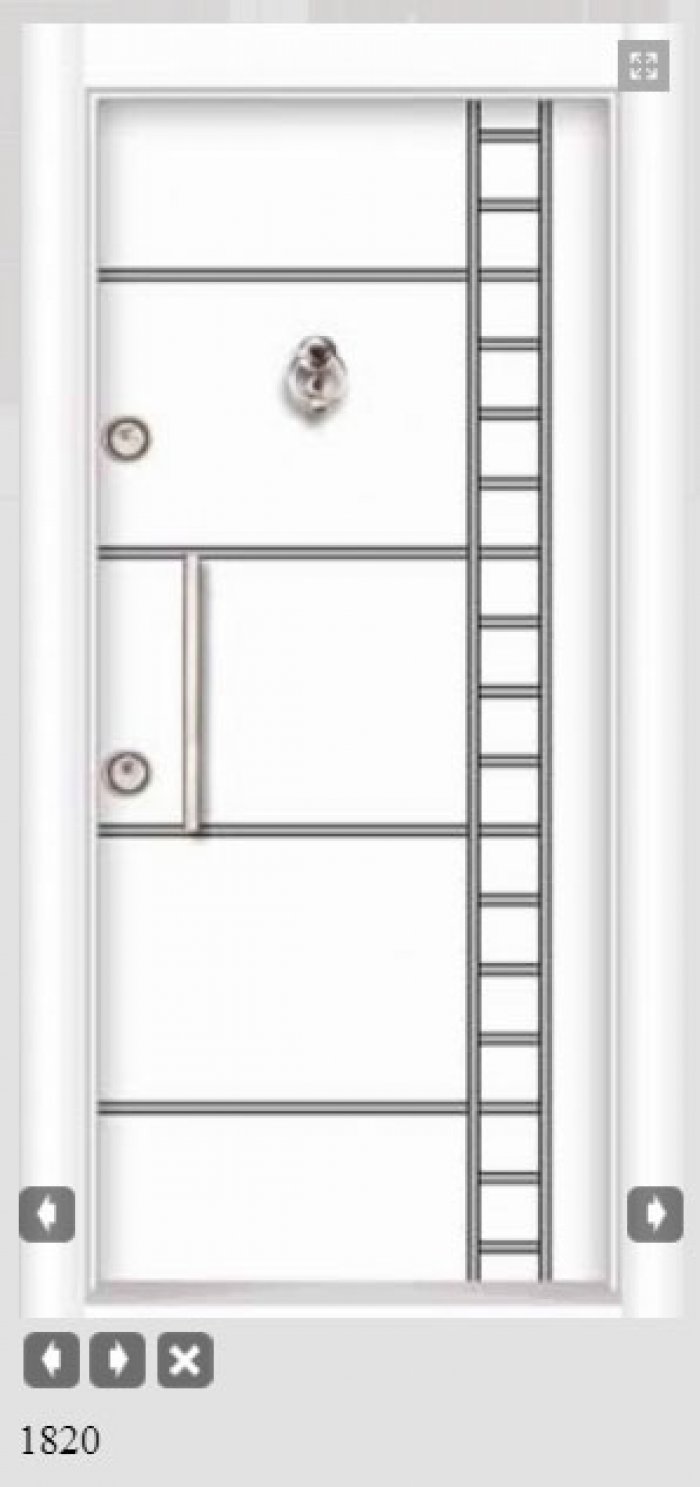The height and width of the screenshot is (1487, 700).
Task: Expand the door image to fullscreen
Action: [x=643, y=66]
